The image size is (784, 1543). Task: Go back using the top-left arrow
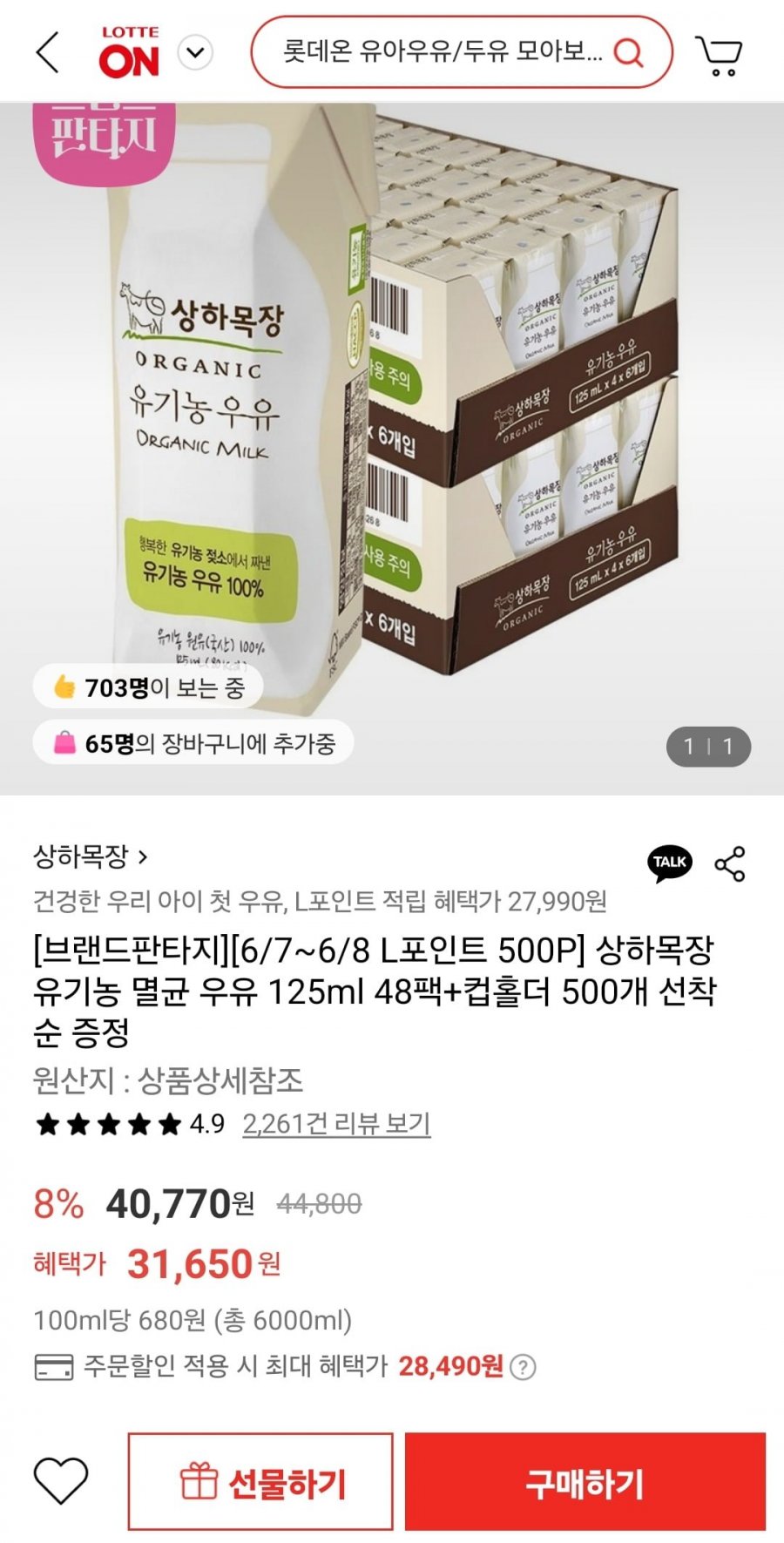tap(49, 52)
